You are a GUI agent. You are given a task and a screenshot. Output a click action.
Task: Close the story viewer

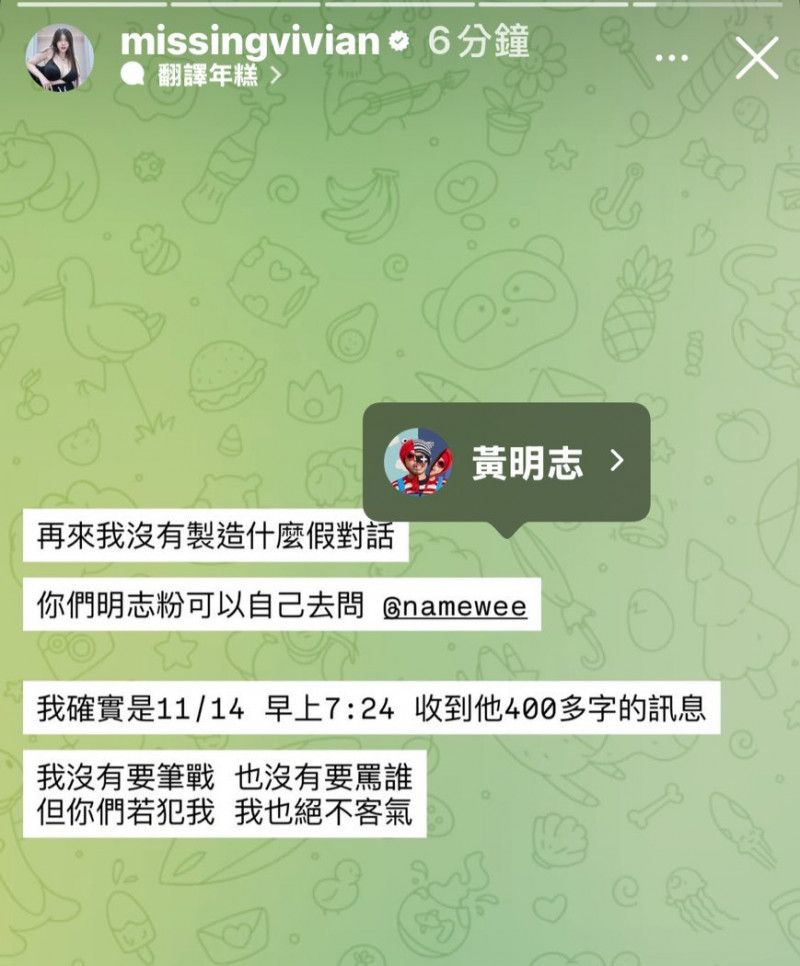tap(757, 57)
